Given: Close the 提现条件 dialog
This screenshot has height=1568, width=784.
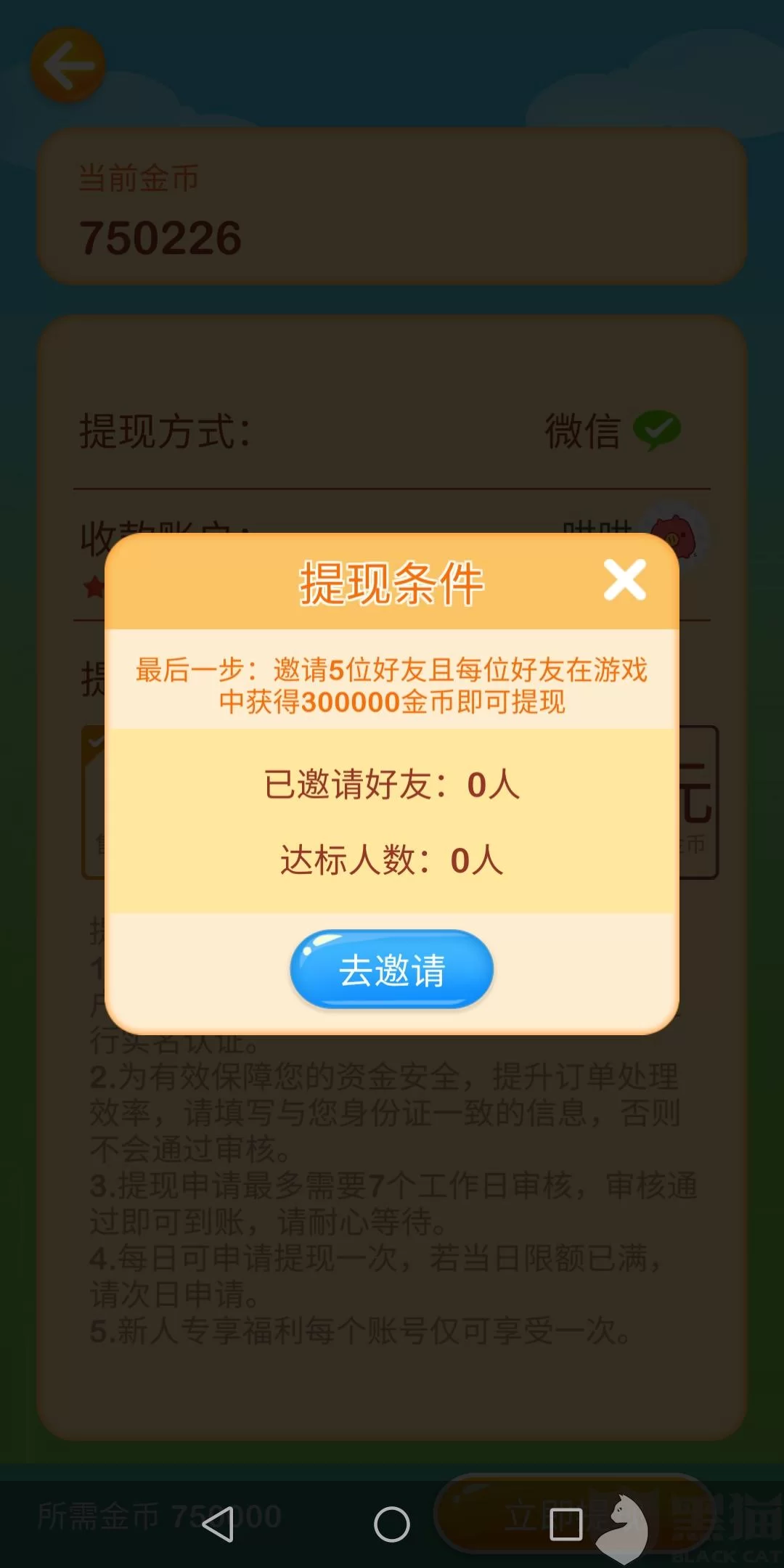Looking at the screenshot, I should click(x=624, y=580).
